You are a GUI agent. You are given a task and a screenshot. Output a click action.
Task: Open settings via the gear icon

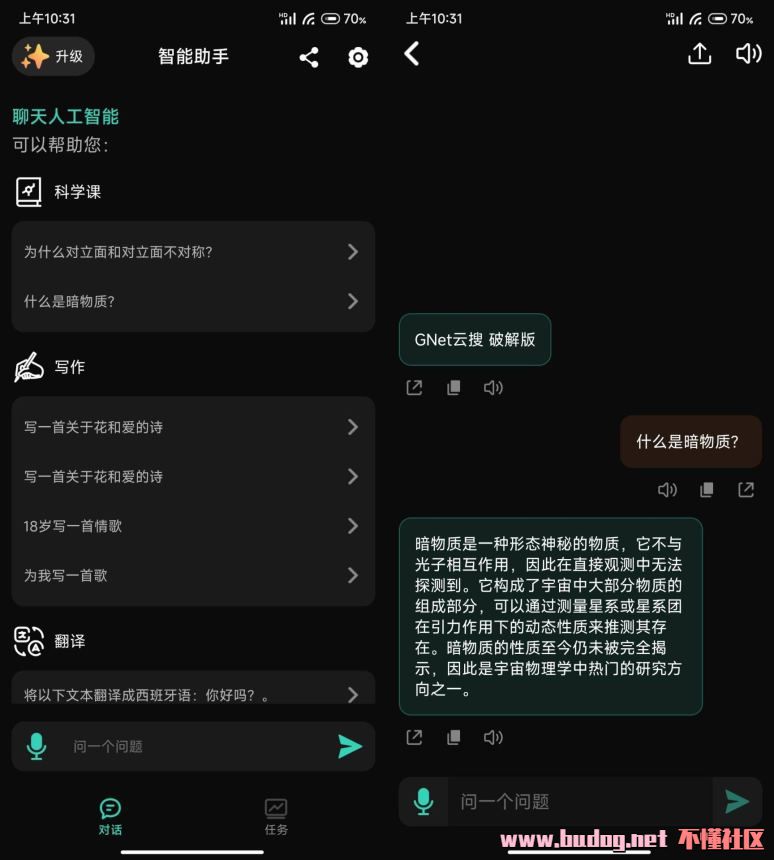358,58
